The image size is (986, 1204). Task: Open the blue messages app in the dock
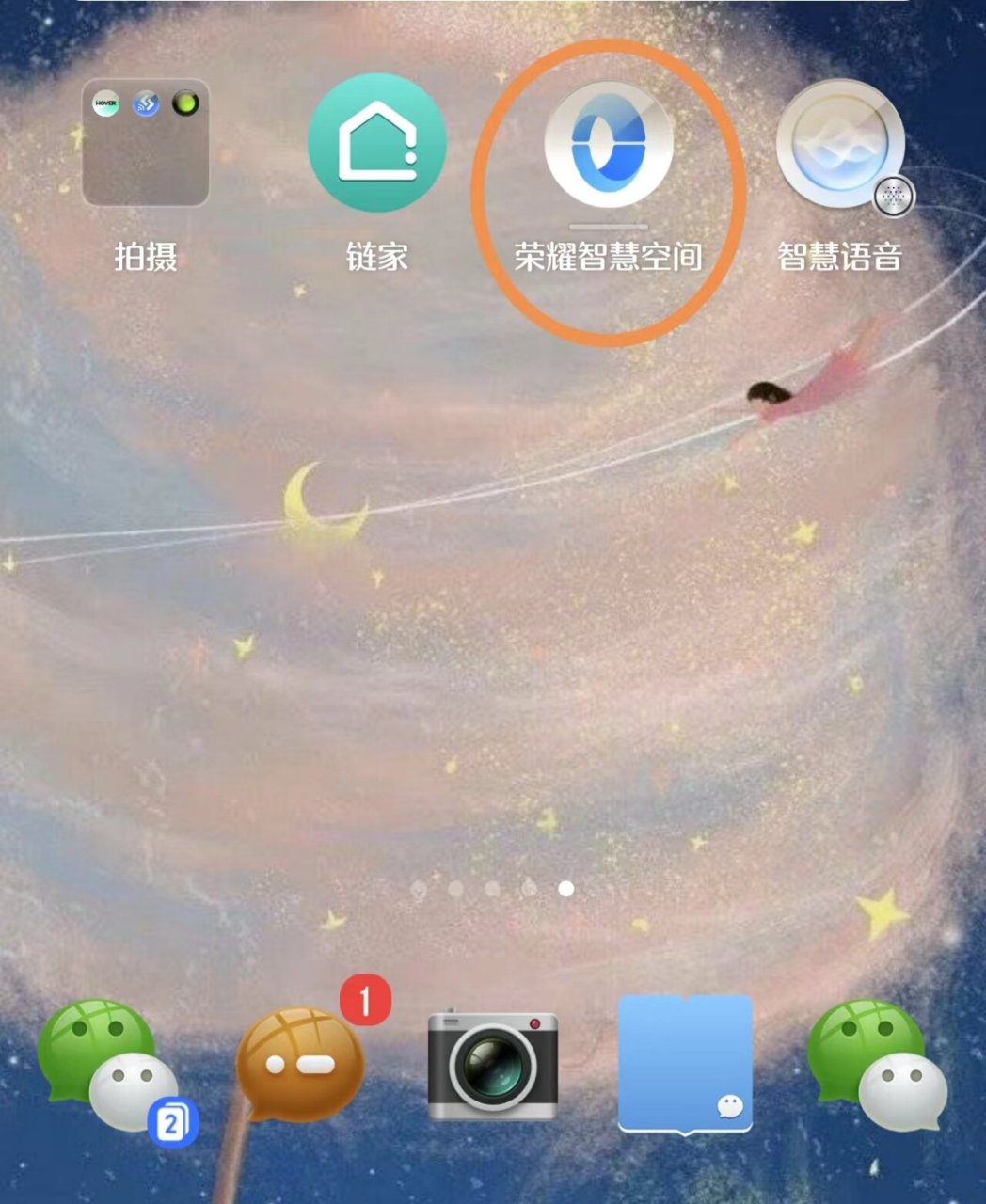pos(685,1063)
